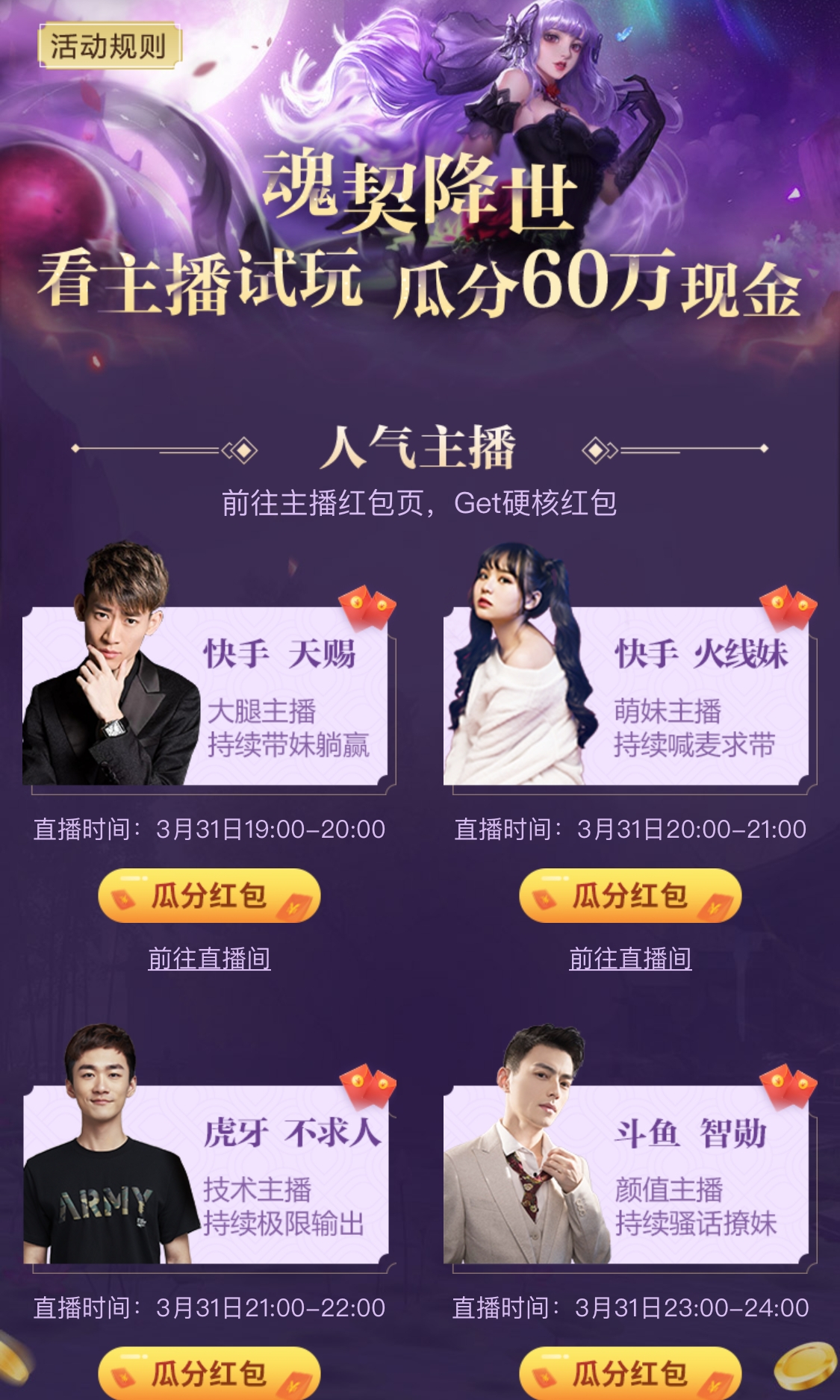Open the 斗鱼 智勋 streamer card
The width and height of the screenshot is (840, 1400).
click(629, 1174)
